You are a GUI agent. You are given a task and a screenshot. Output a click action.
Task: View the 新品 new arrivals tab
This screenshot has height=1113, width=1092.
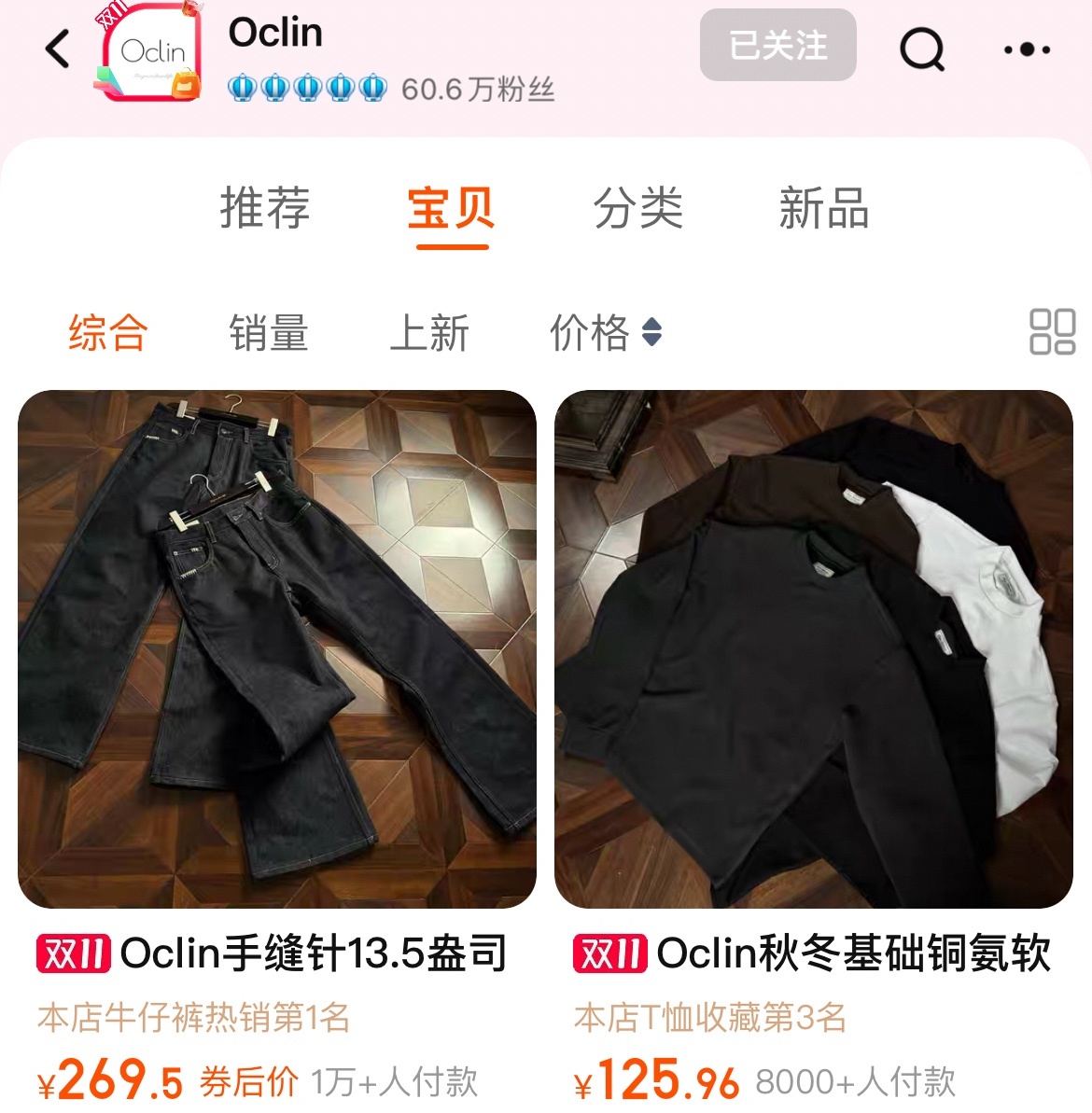(824, 207)
